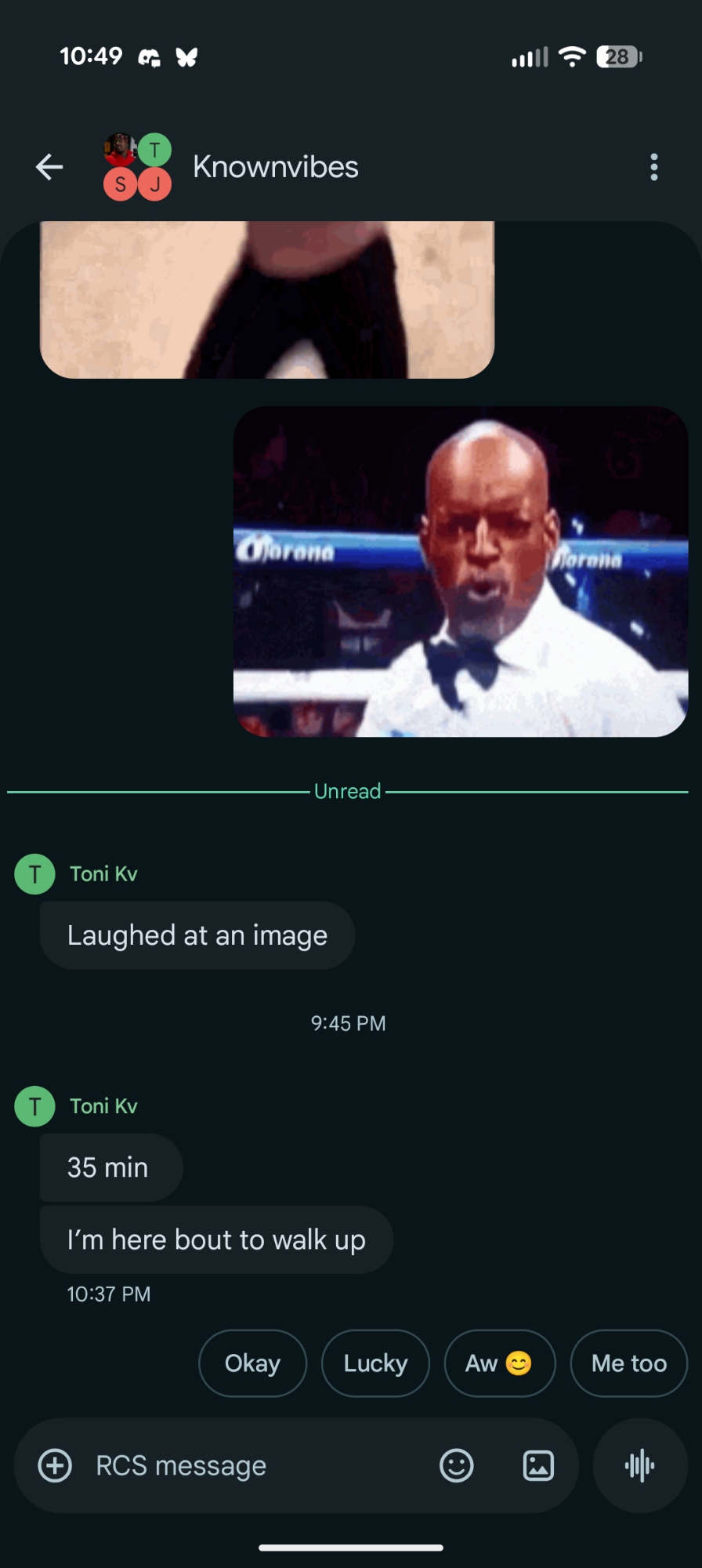
Task: Open the emoji picker
Action: point(456,1465)
